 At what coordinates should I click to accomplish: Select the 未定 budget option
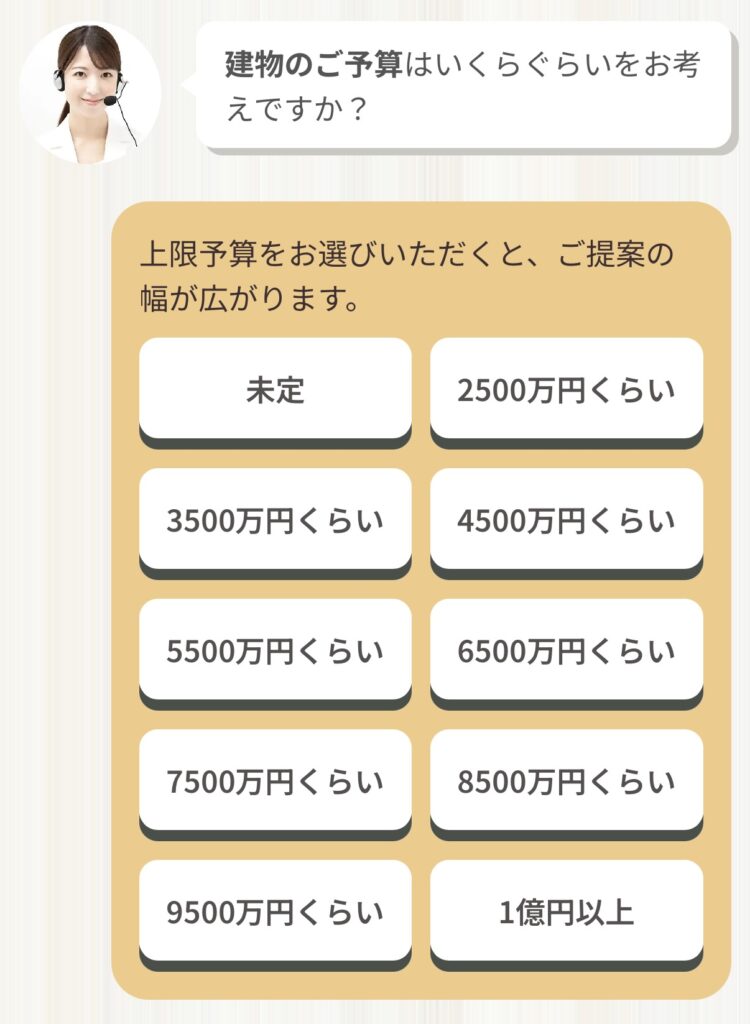275,390
